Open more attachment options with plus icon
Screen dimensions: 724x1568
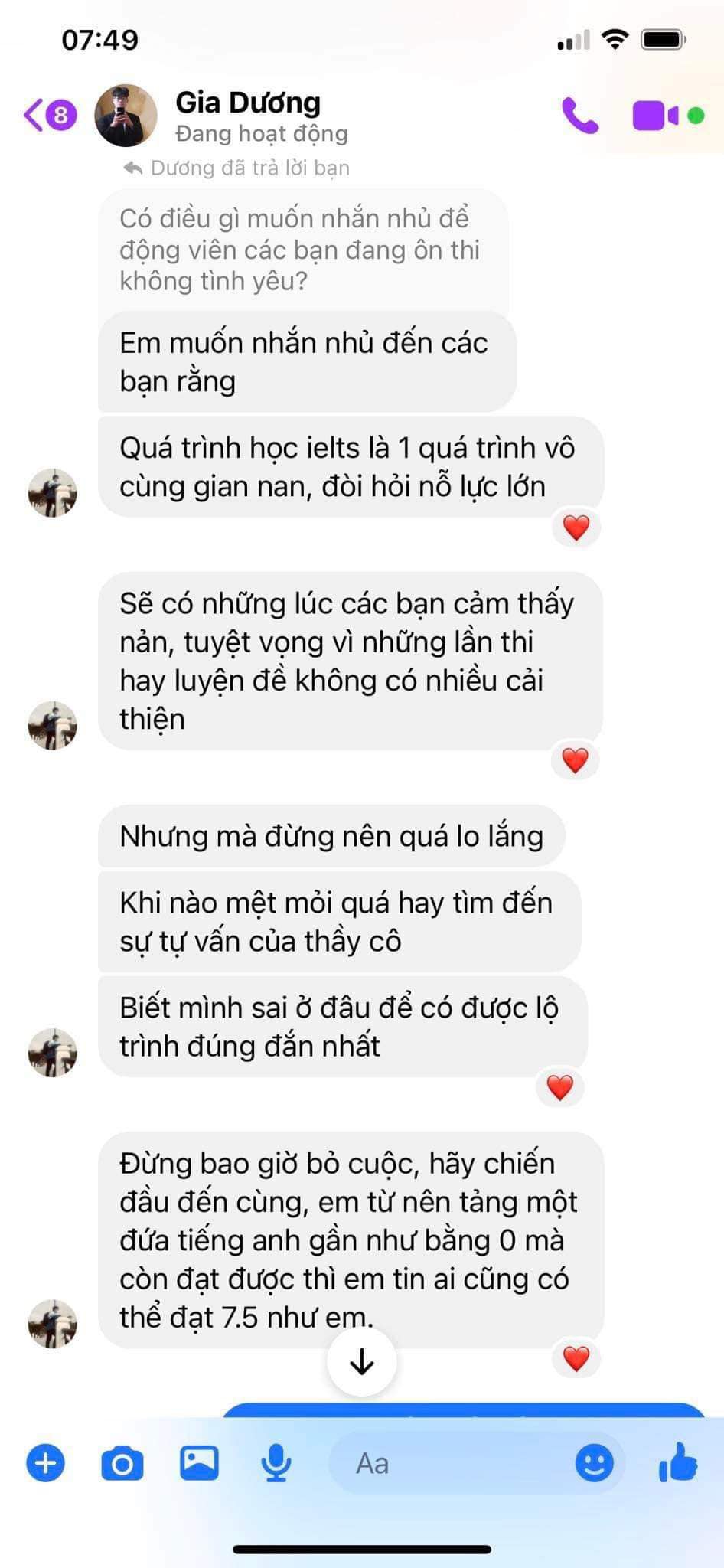(x=46, y=1463)
